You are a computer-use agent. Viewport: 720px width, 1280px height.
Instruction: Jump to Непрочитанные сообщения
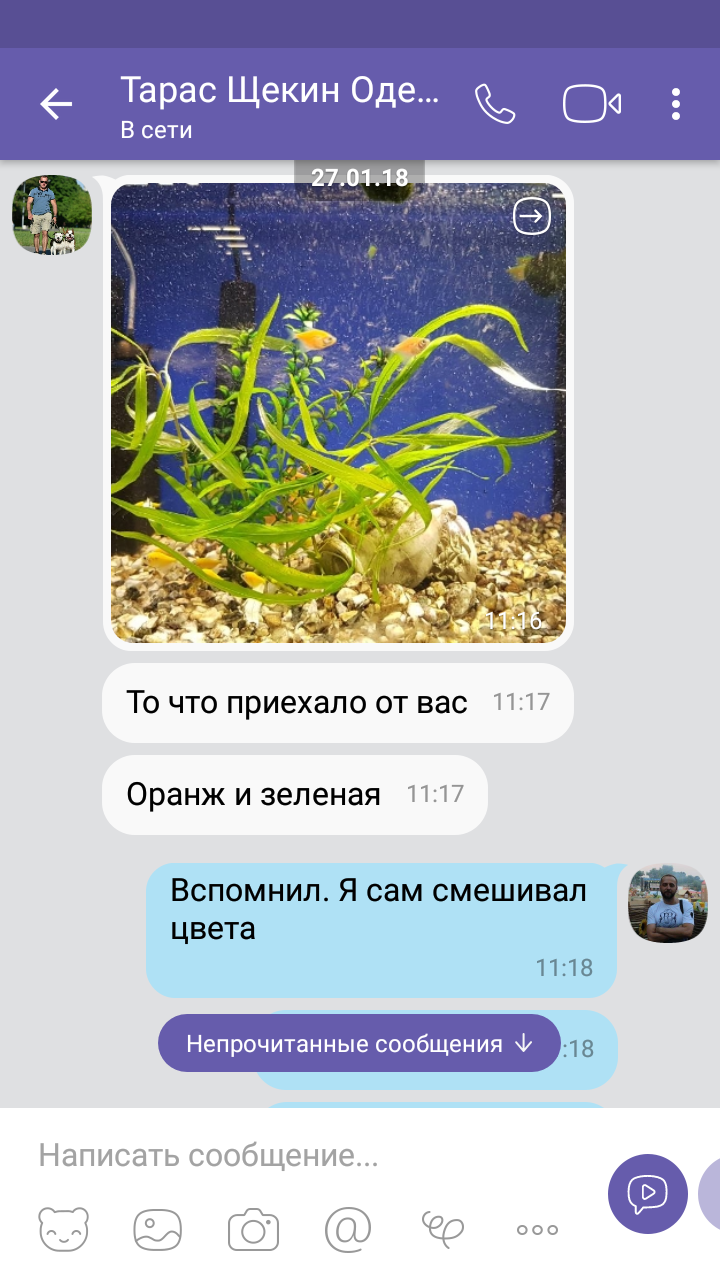pos(359,1044)
